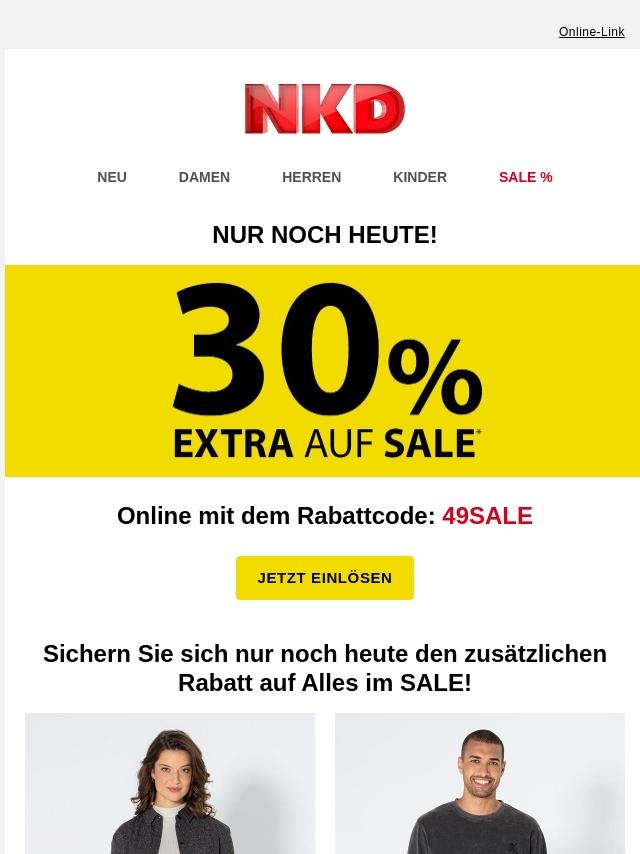
Task: Open the women's fashion picture tile
Action: 170,783
